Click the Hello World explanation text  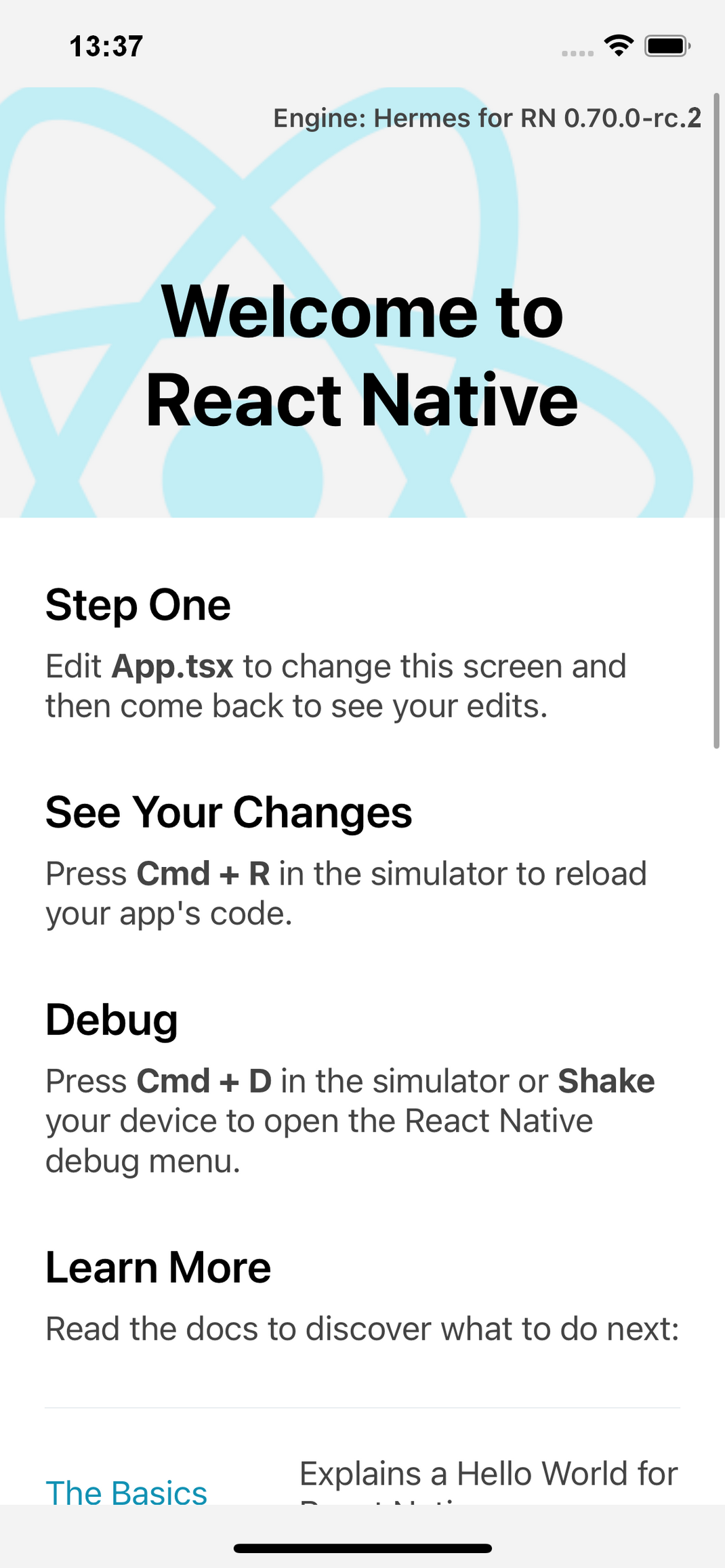point(489,1473)
